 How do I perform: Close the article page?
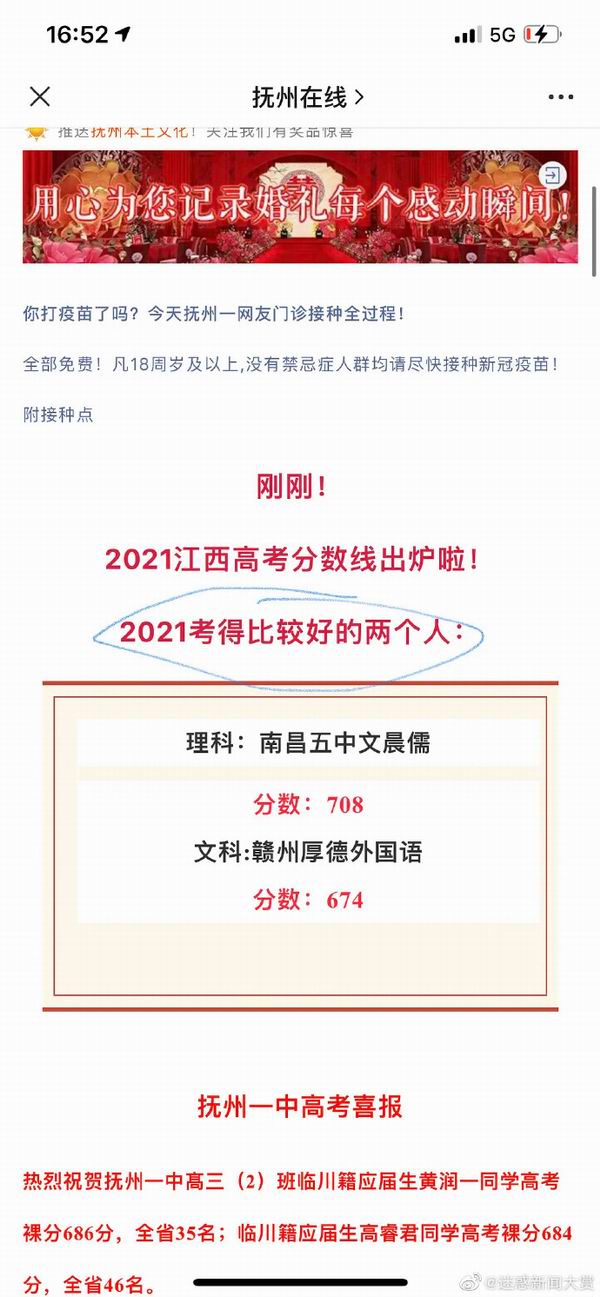pos(40,97)
